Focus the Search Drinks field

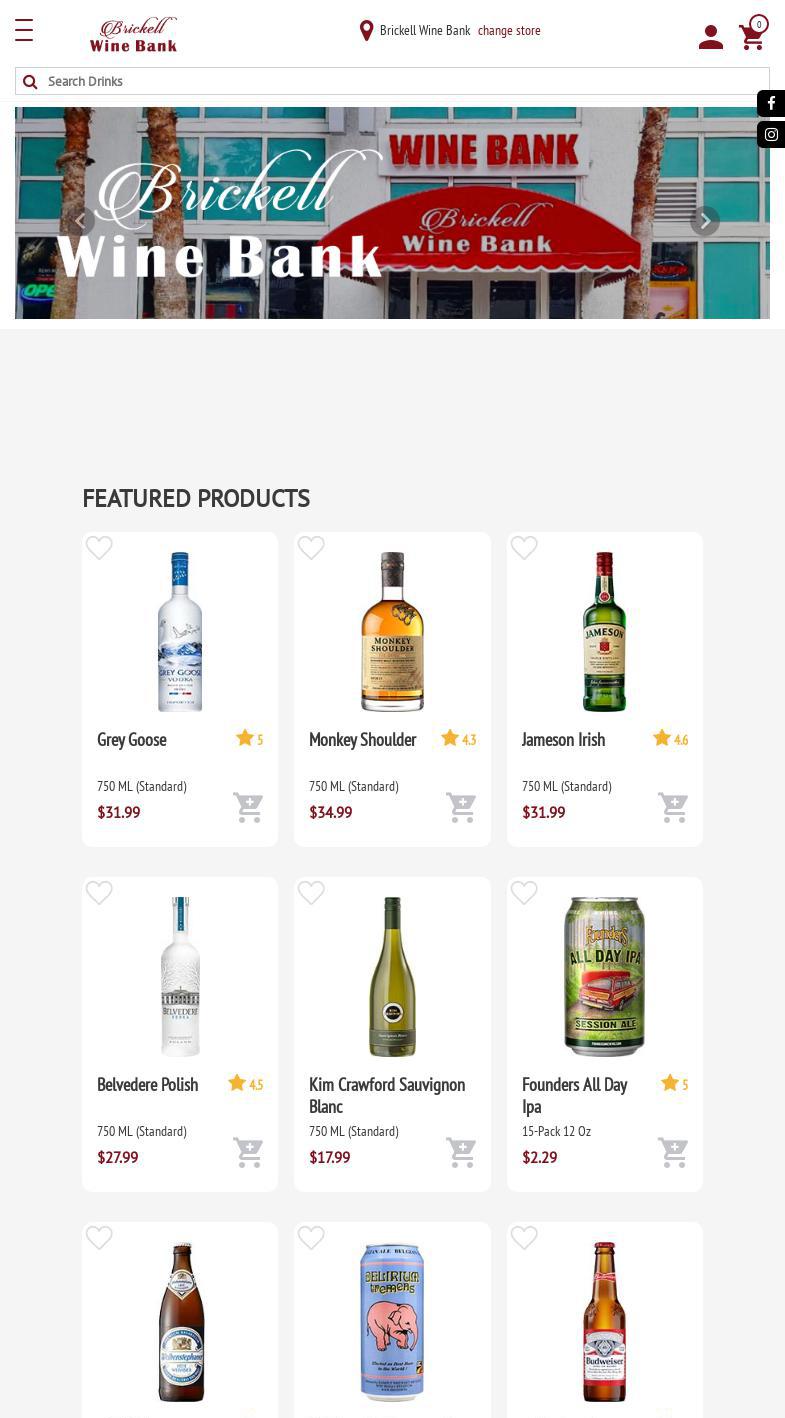click(x=400, y=81)
